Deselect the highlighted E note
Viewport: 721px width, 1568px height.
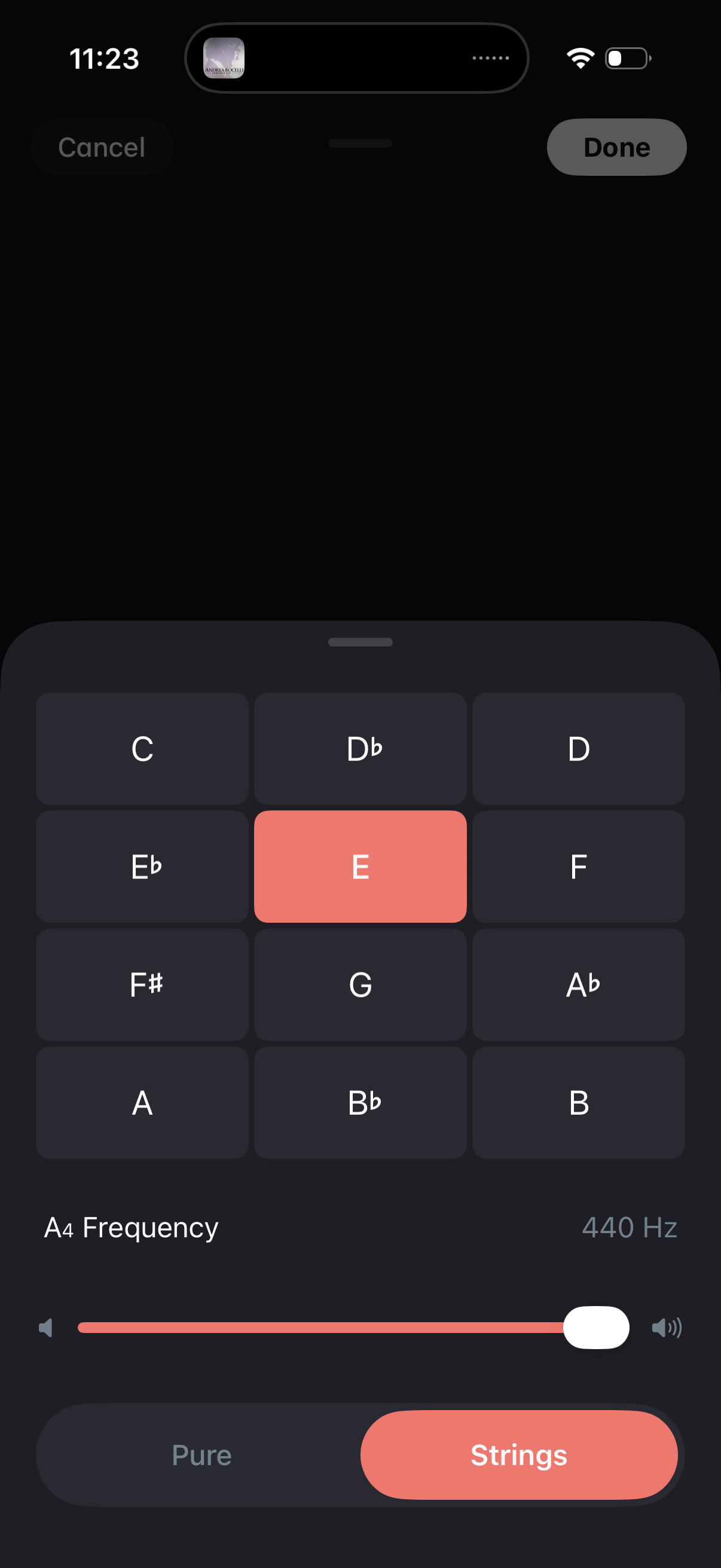coord(360,866)
